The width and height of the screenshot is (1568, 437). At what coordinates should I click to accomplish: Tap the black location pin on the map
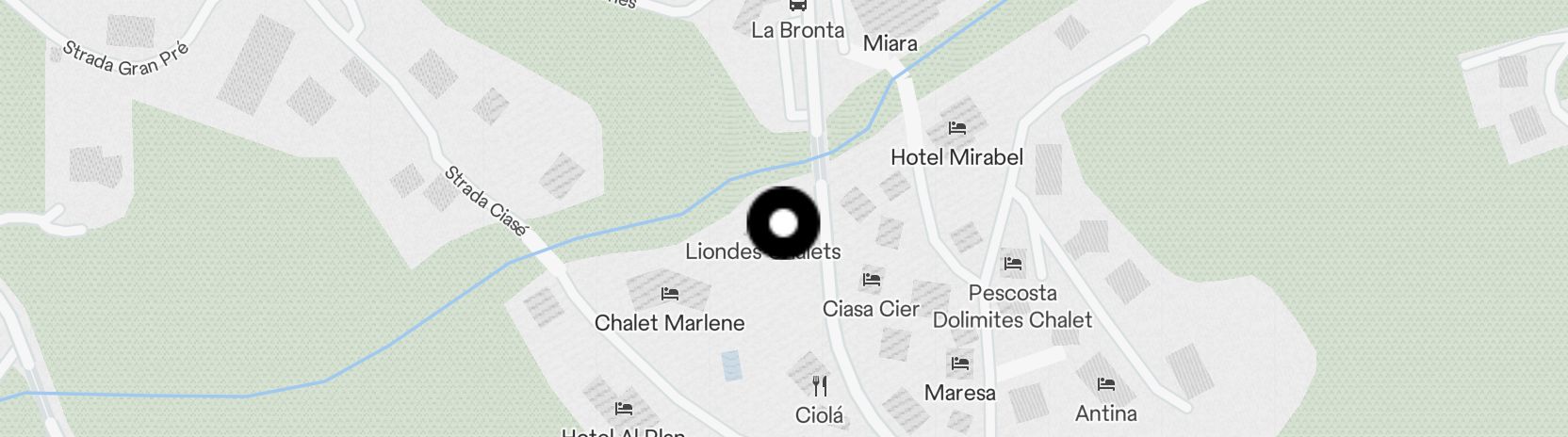(x=783, y=223)
